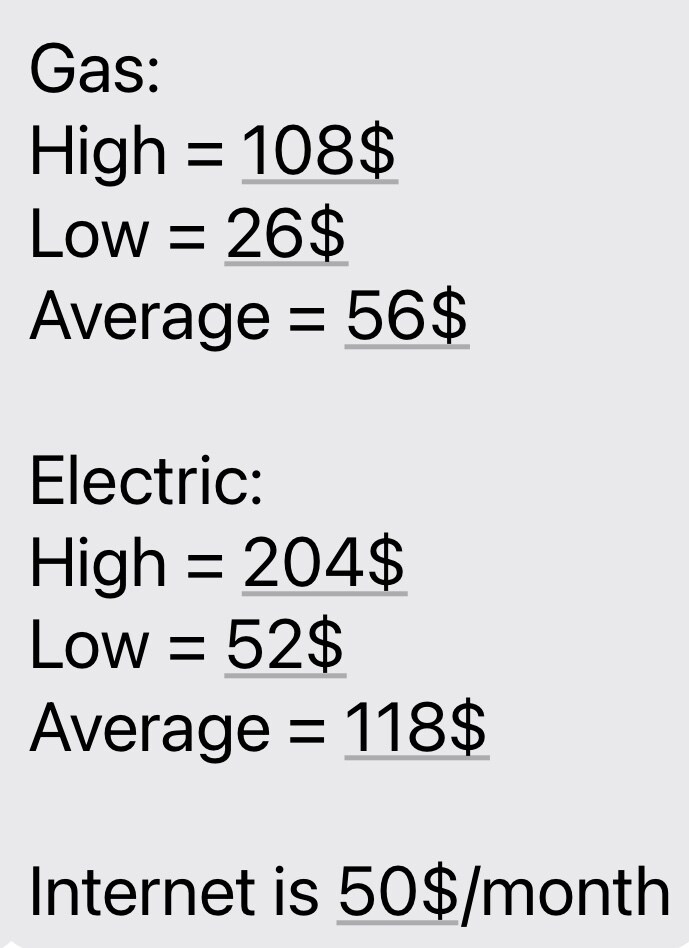Tap the underlined 50$ internet price
This screenshot has width=689, height=948.
(x=398, y=891)
